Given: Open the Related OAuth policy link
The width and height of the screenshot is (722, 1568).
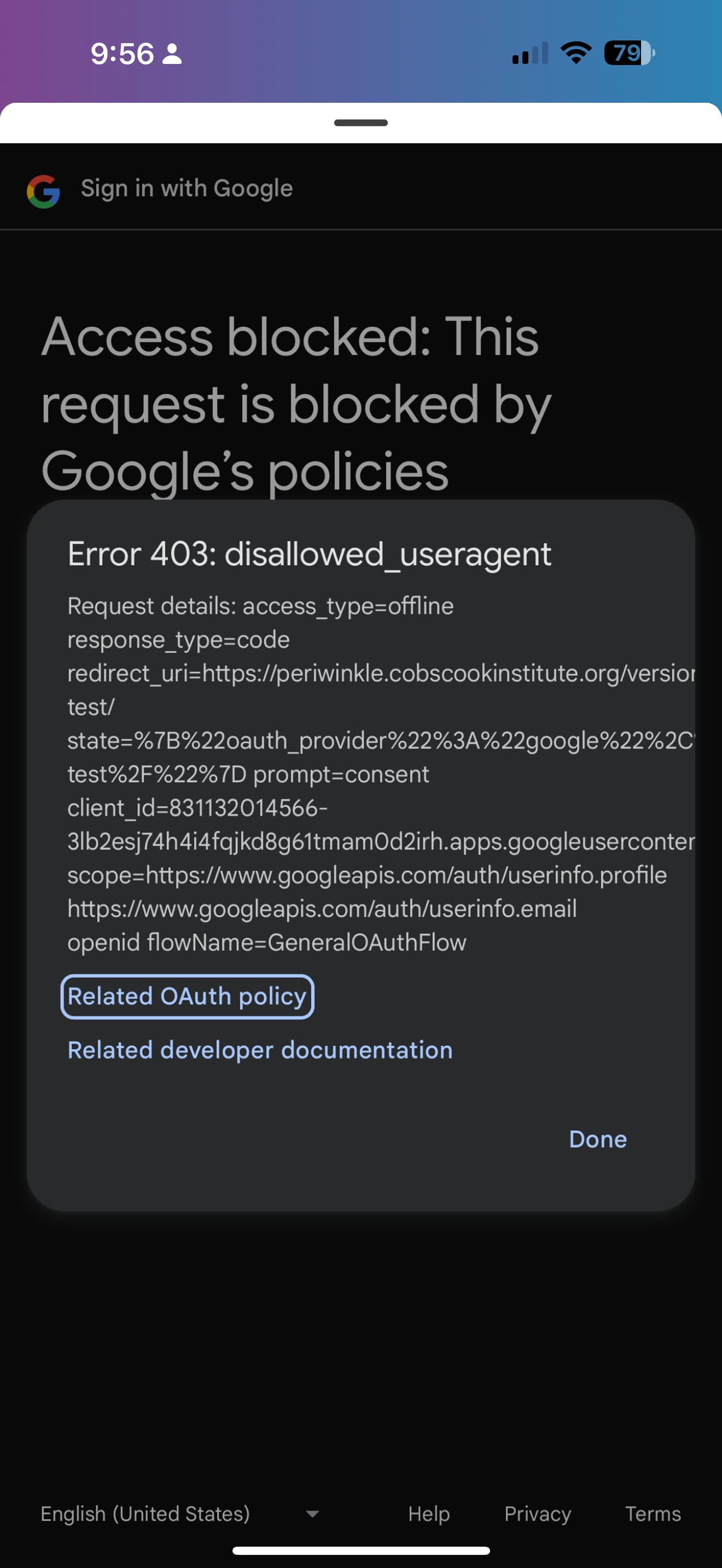Looking at the screenshot, I should click(x=188, y=997).
